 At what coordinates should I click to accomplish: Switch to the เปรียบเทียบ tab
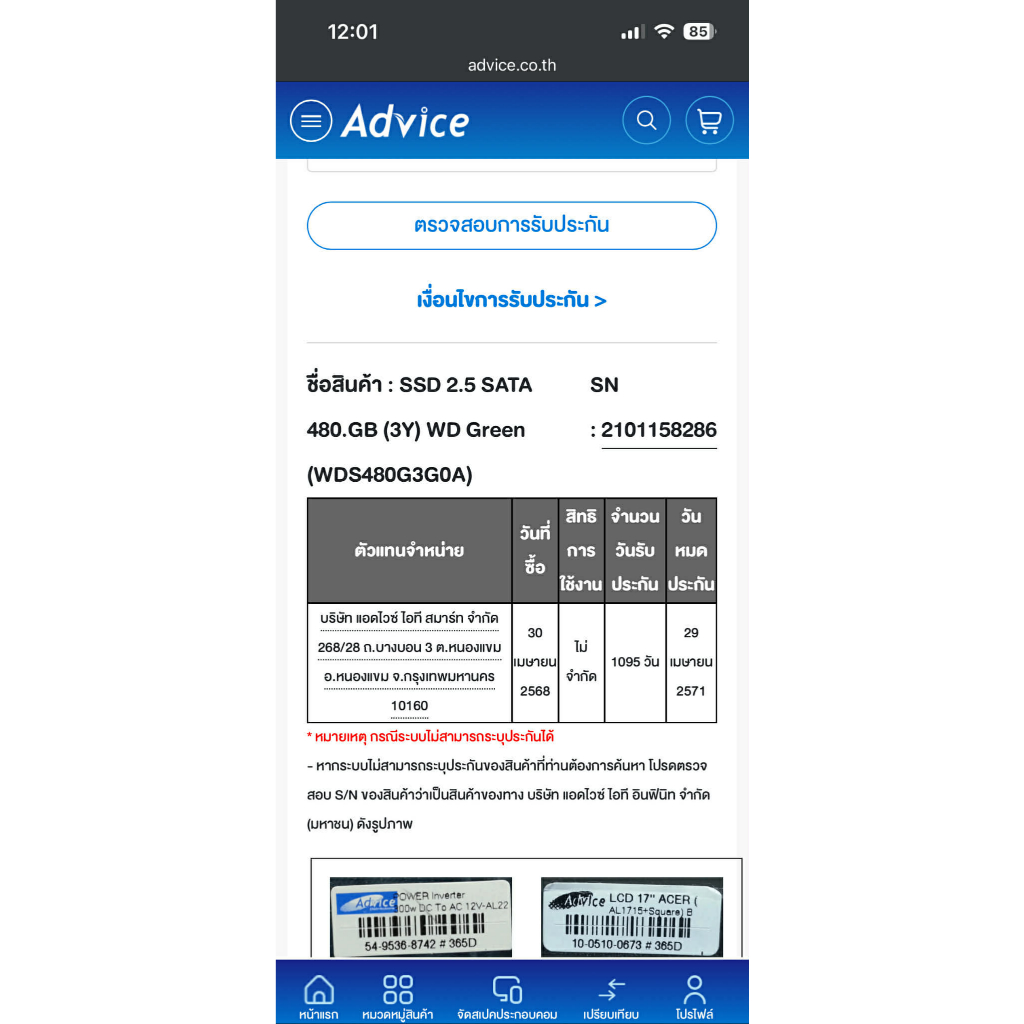[611, 997]
